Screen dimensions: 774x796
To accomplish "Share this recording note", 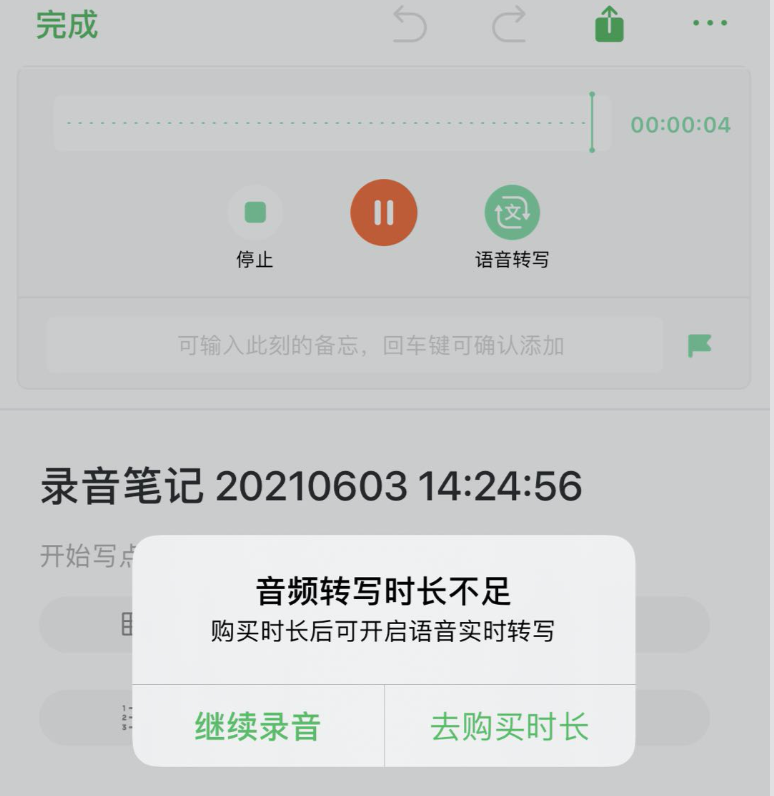I will coord(609,24).
